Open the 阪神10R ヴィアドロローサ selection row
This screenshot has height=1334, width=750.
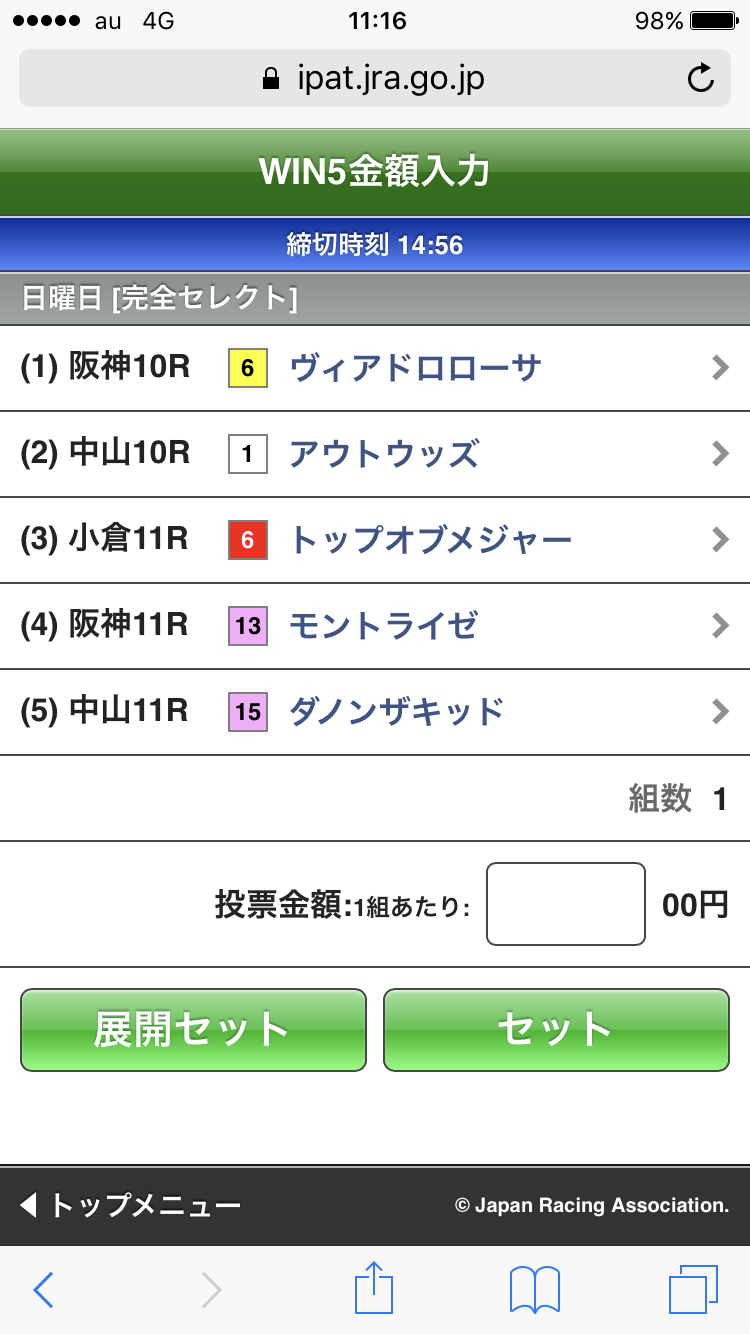375,368
